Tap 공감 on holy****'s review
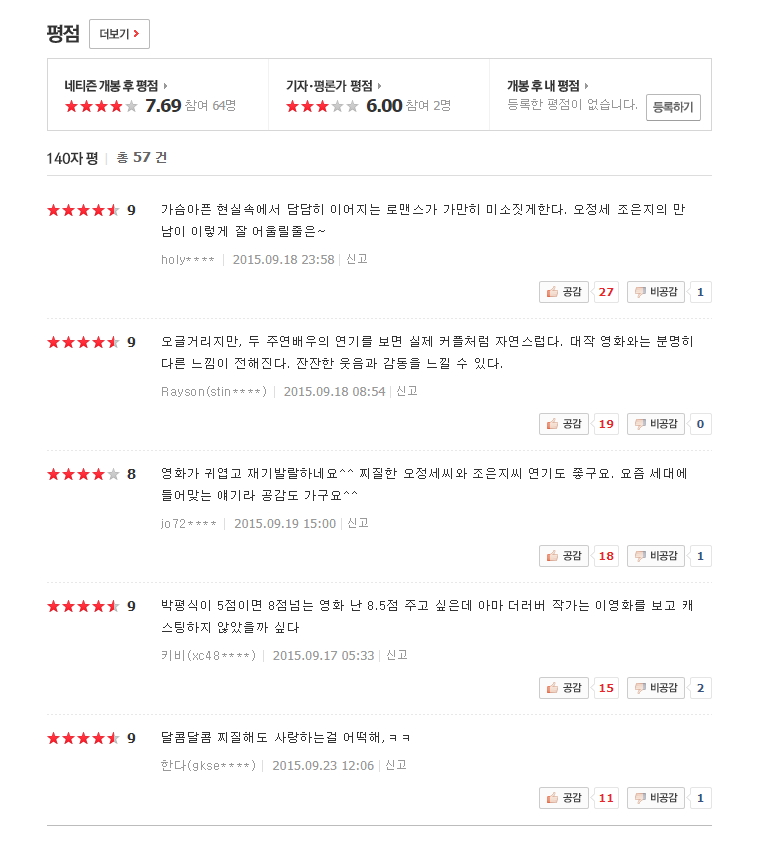Screen dimensions: 763x847 pyautogui.click(x=564, y=292)
